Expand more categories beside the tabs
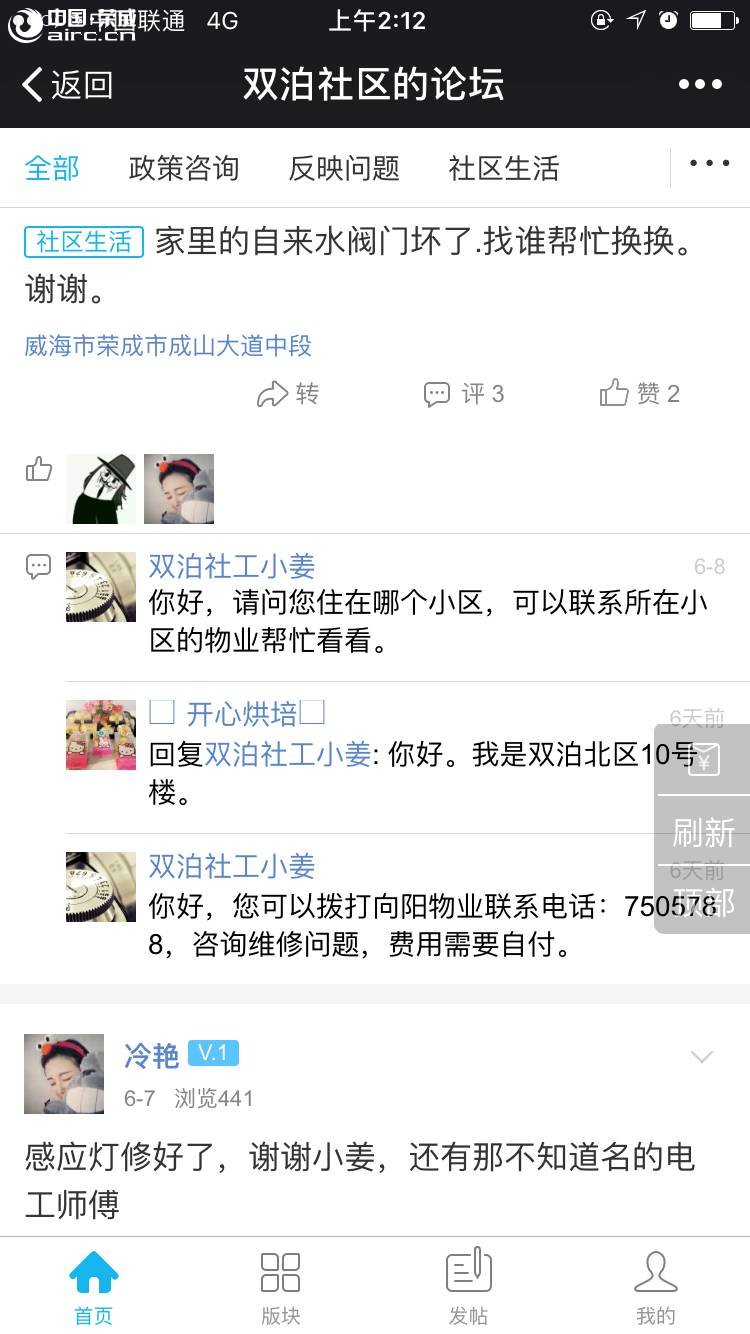Viewport: 750px width, 1334px height. click(x=709, y=165)
